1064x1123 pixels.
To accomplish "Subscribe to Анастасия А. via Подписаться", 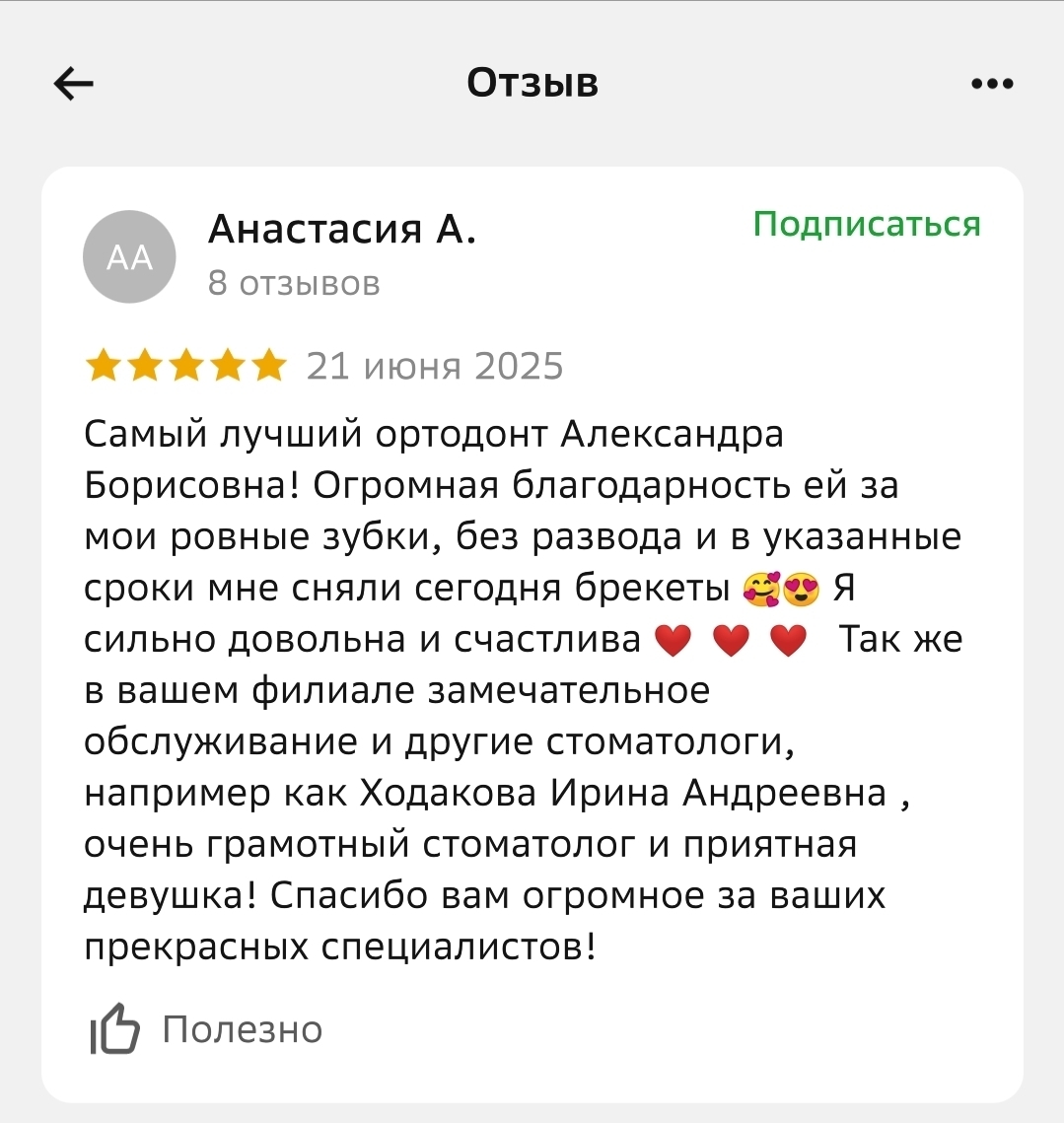I will click(867, 224).
